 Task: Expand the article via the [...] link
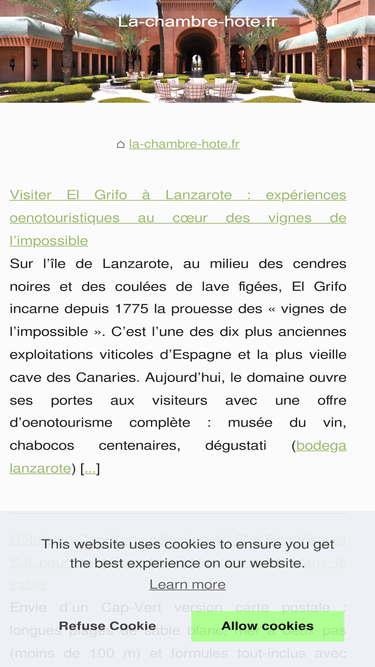(x=91, y=468)
